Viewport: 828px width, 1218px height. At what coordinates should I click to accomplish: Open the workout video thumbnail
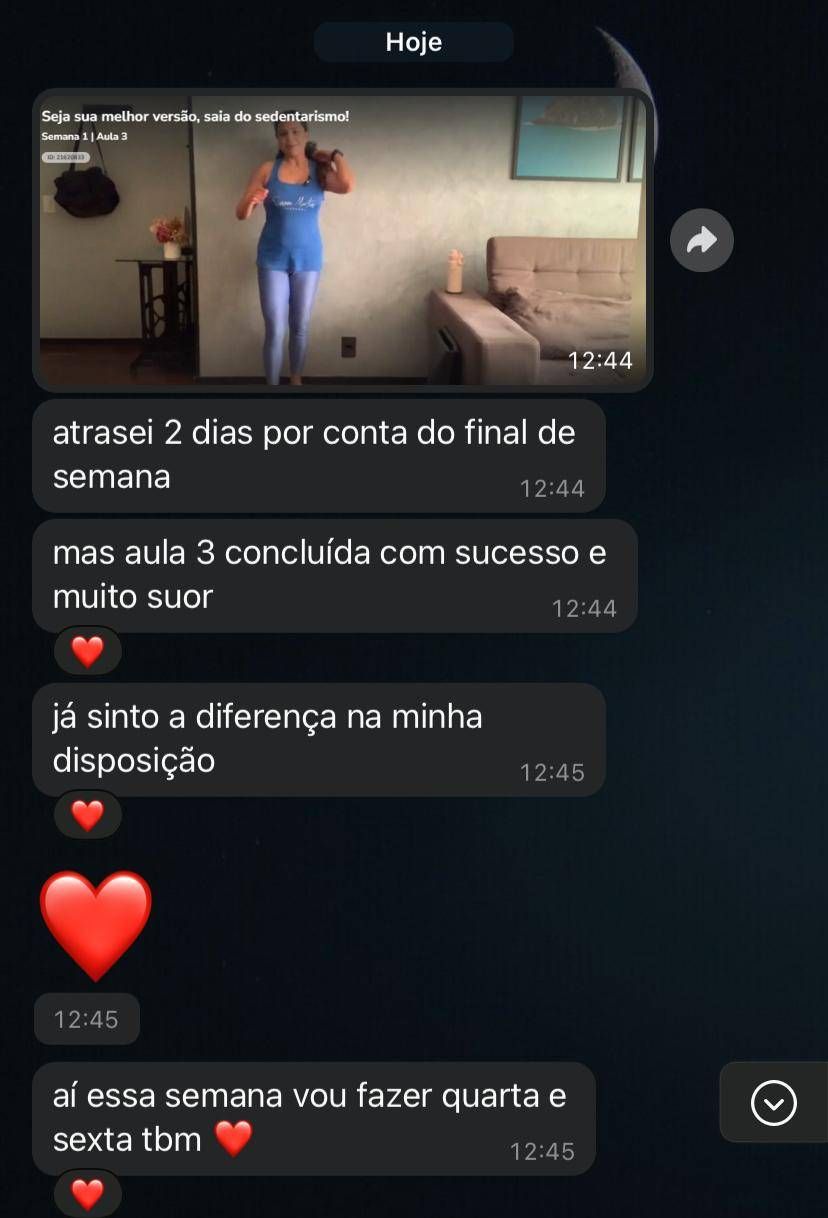342,240
